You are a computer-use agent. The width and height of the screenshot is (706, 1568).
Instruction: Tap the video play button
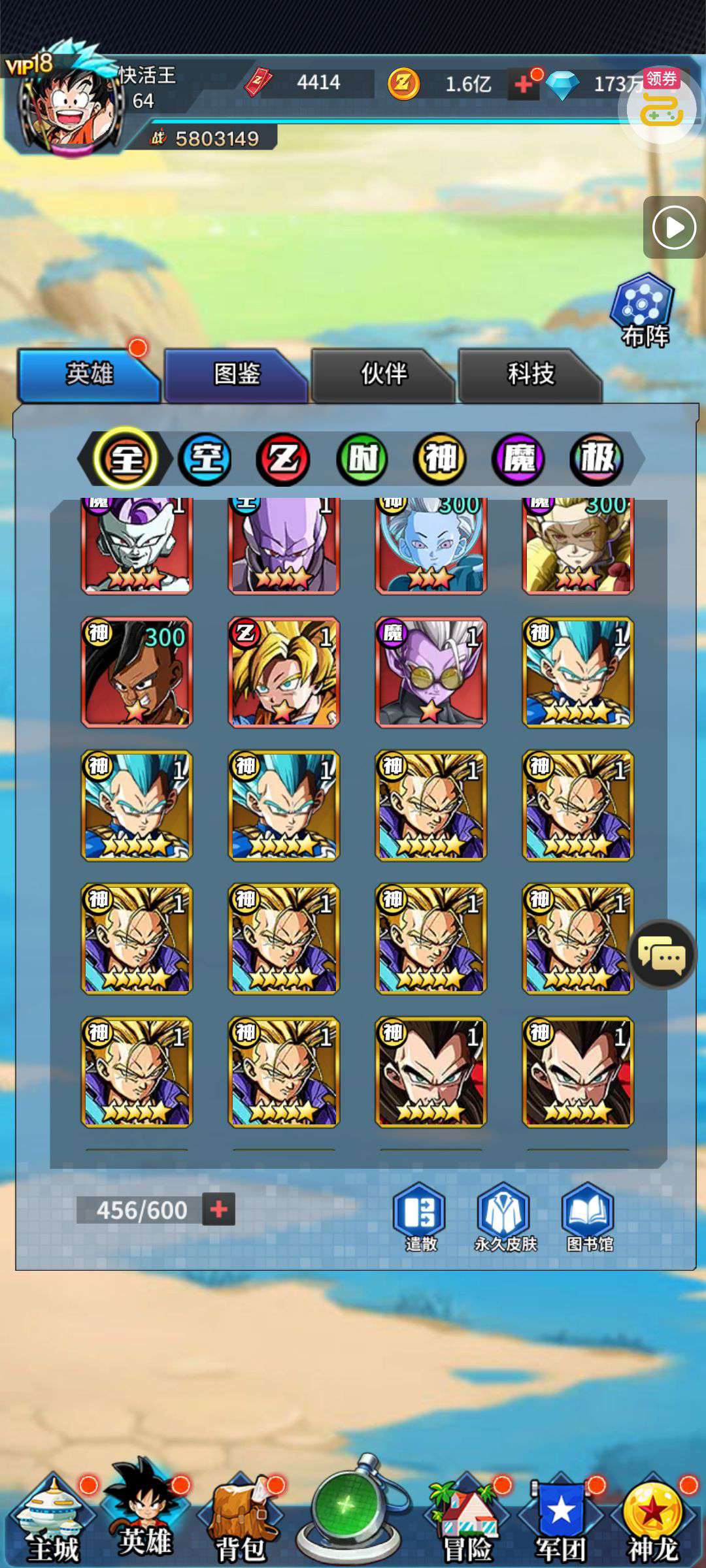click(674, 227)
